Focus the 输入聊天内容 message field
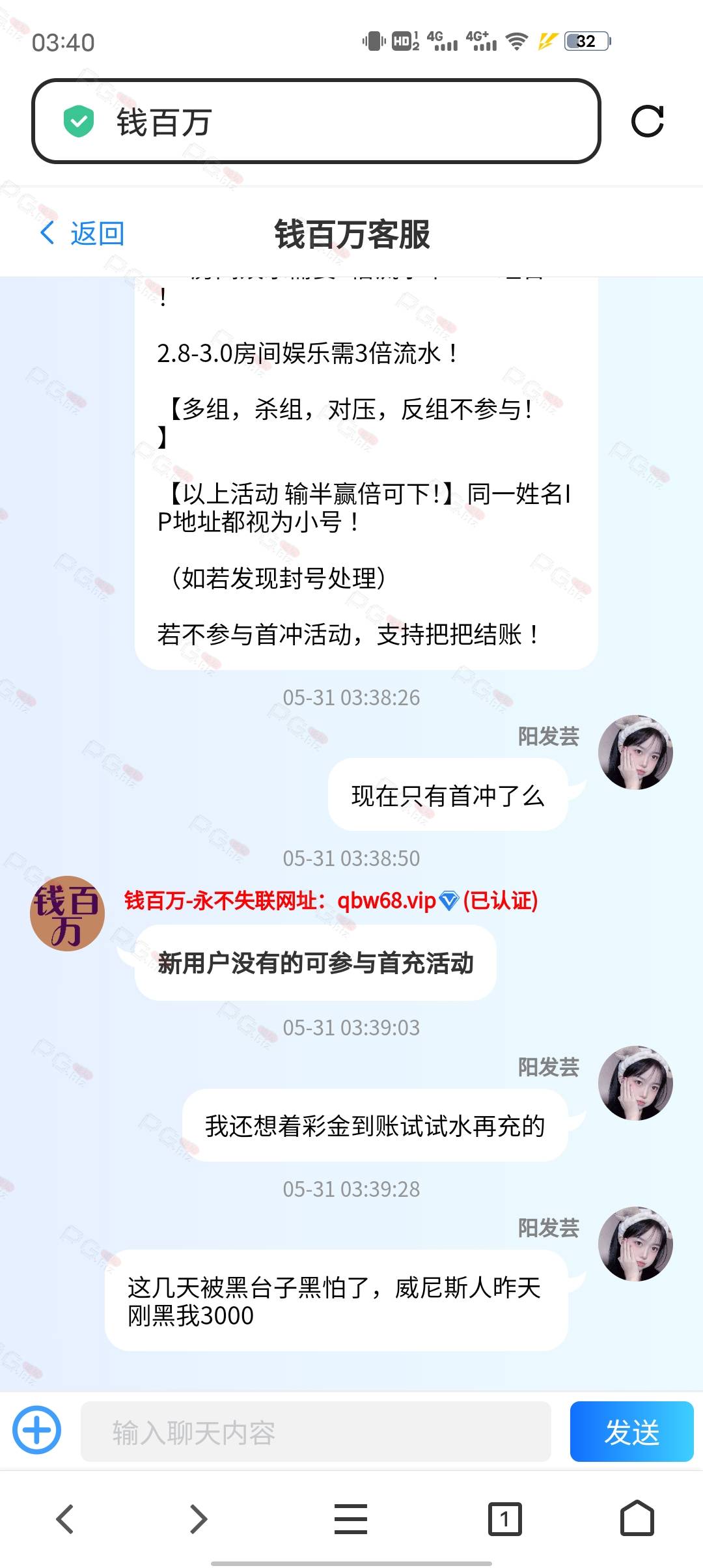703x1568 pixels. pyautogui.click(x=316, y=1431)
